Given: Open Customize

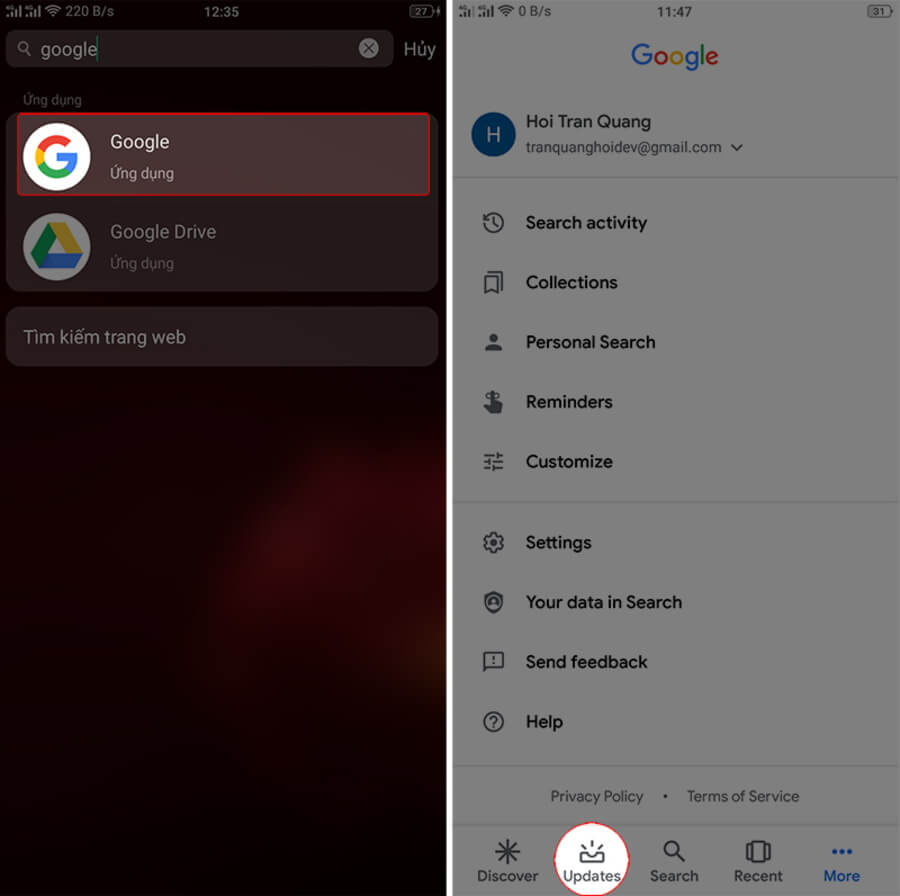Looking at the screenshot, I should 569,462.
